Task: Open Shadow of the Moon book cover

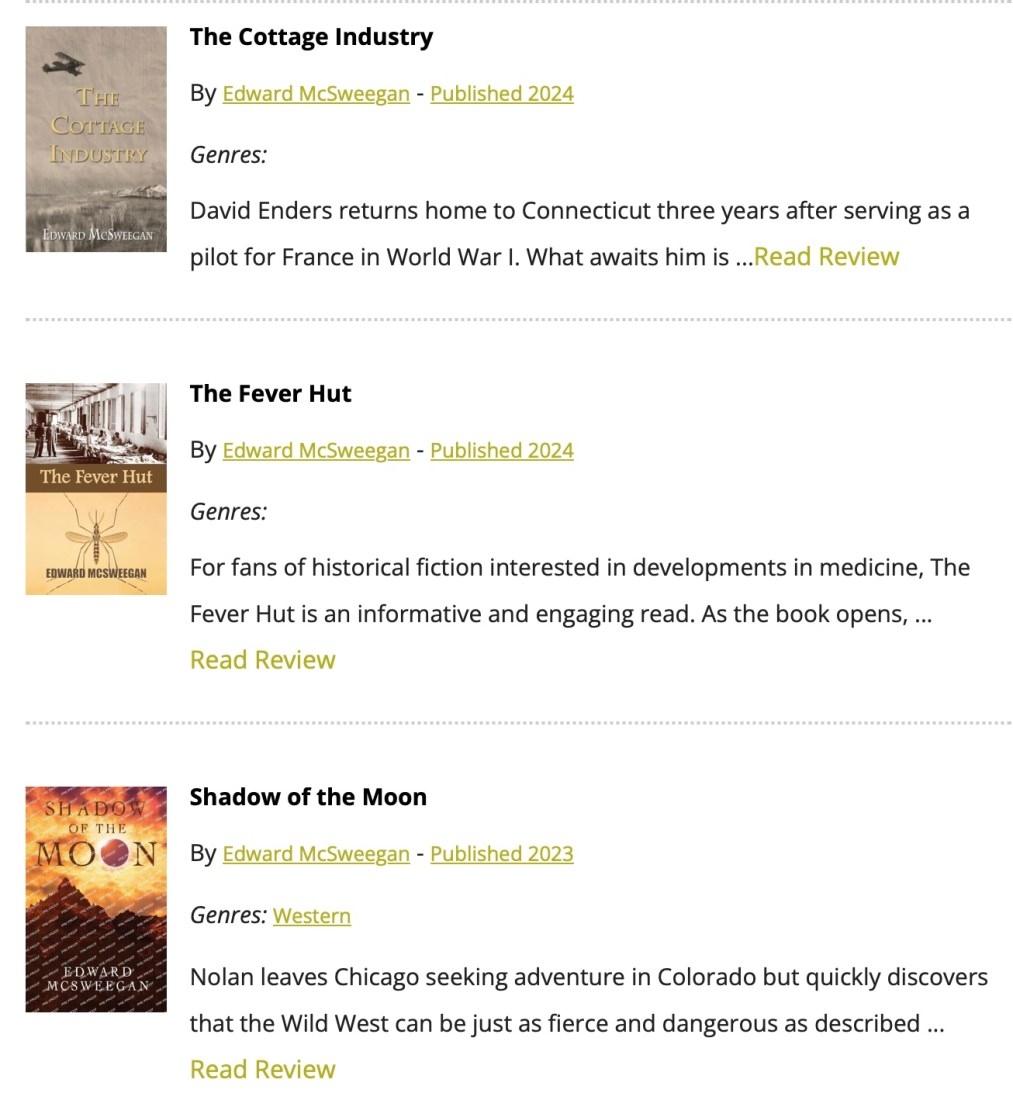Action: pyautogui.click(x=96, y=899)
